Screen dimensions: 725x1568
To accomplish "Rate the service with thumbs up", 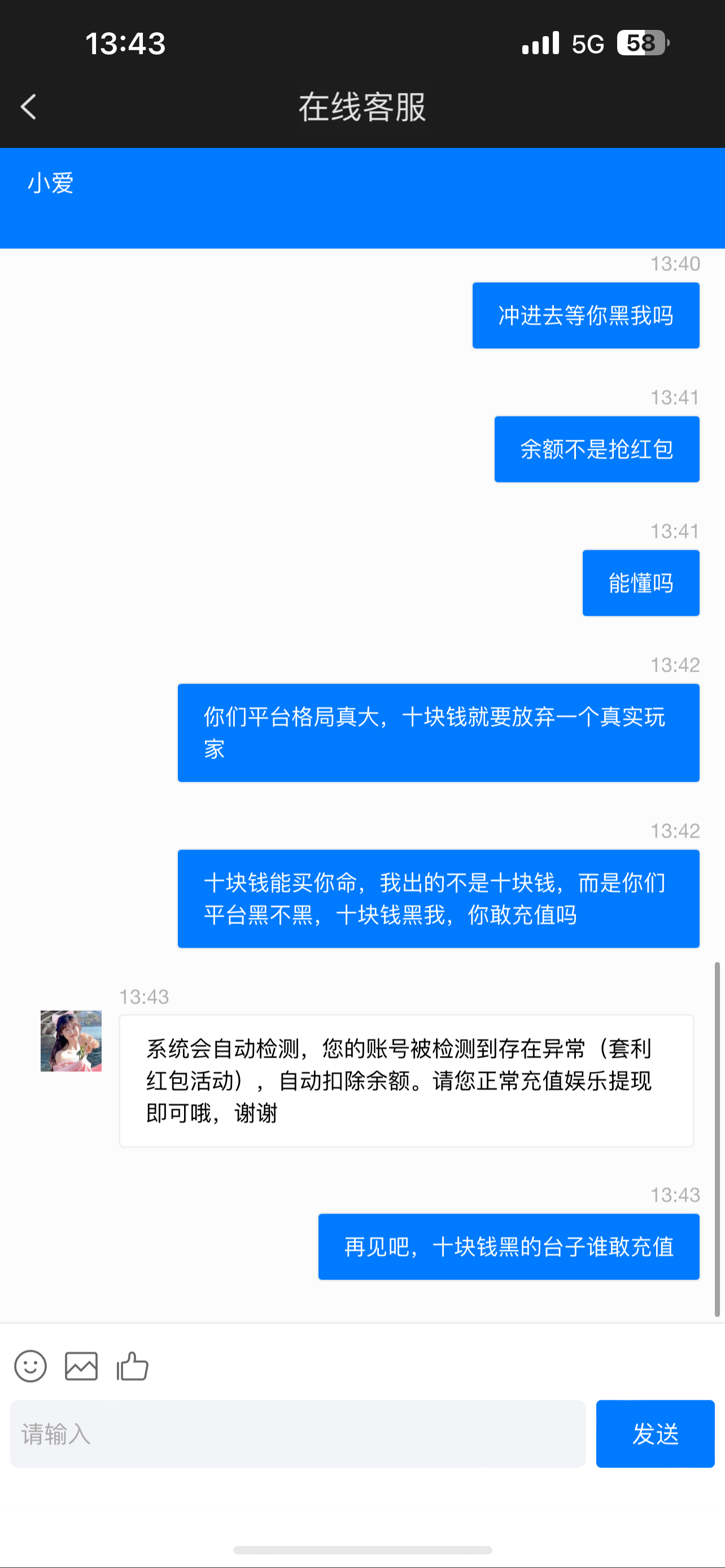I will tap(133, 1366).
